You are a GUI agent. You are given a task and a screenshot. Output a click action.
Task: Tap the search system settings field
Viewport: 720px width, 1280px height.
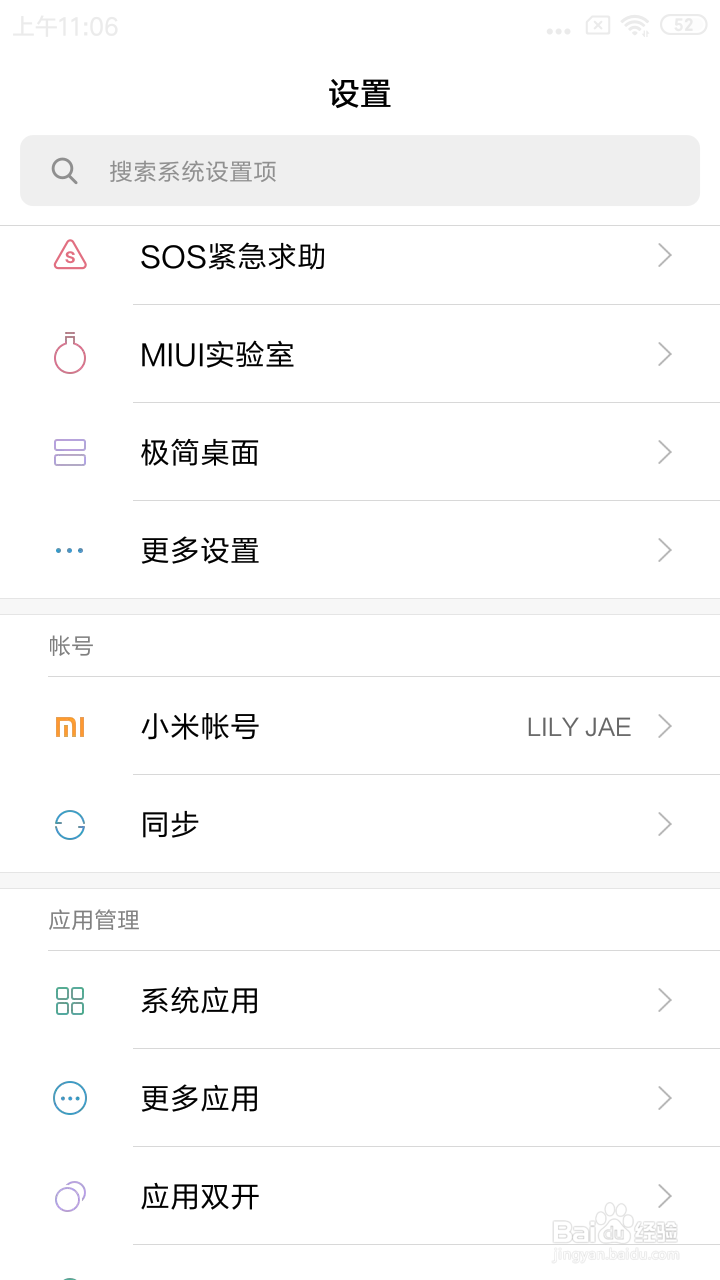(360, 171)
